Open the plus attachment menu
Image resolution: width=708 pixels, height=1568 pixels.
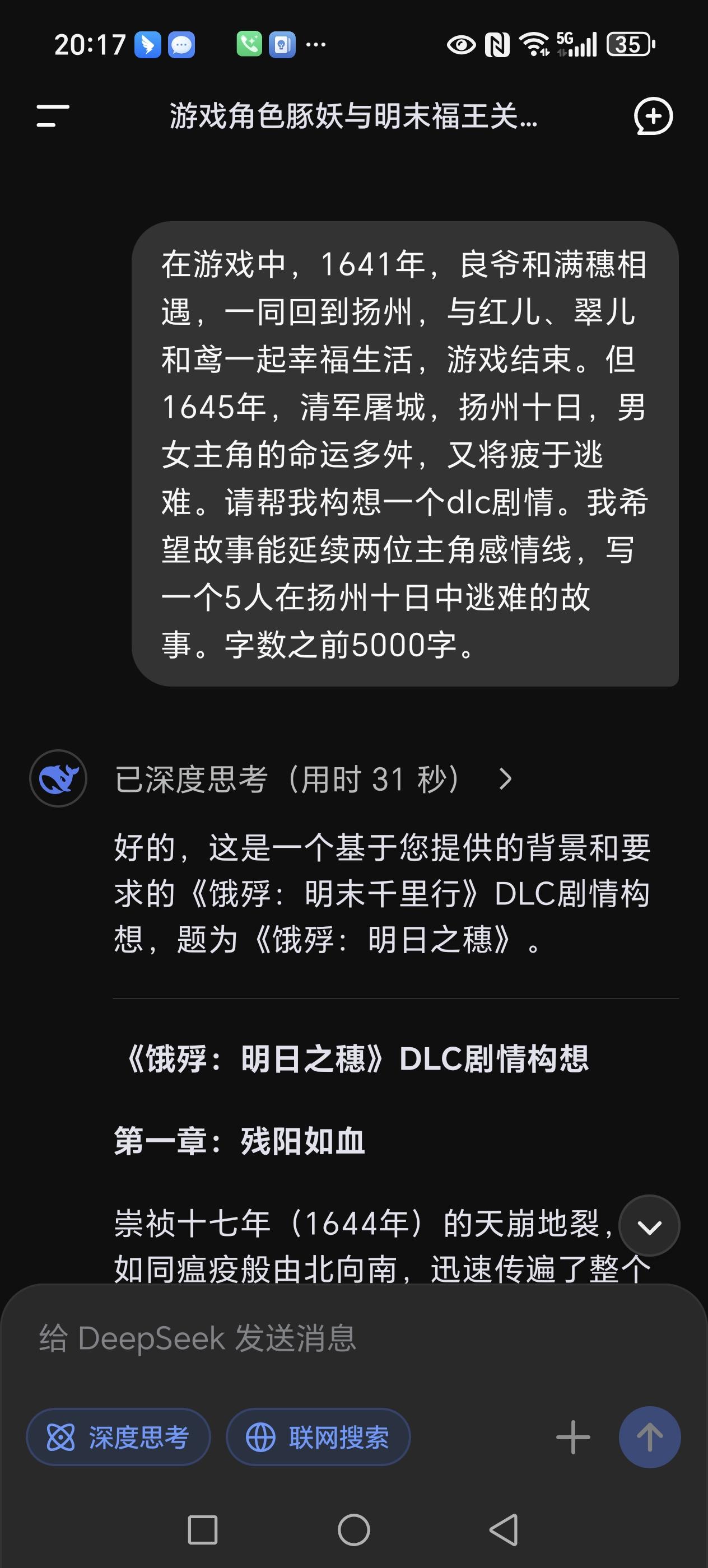pos(573,1437)
